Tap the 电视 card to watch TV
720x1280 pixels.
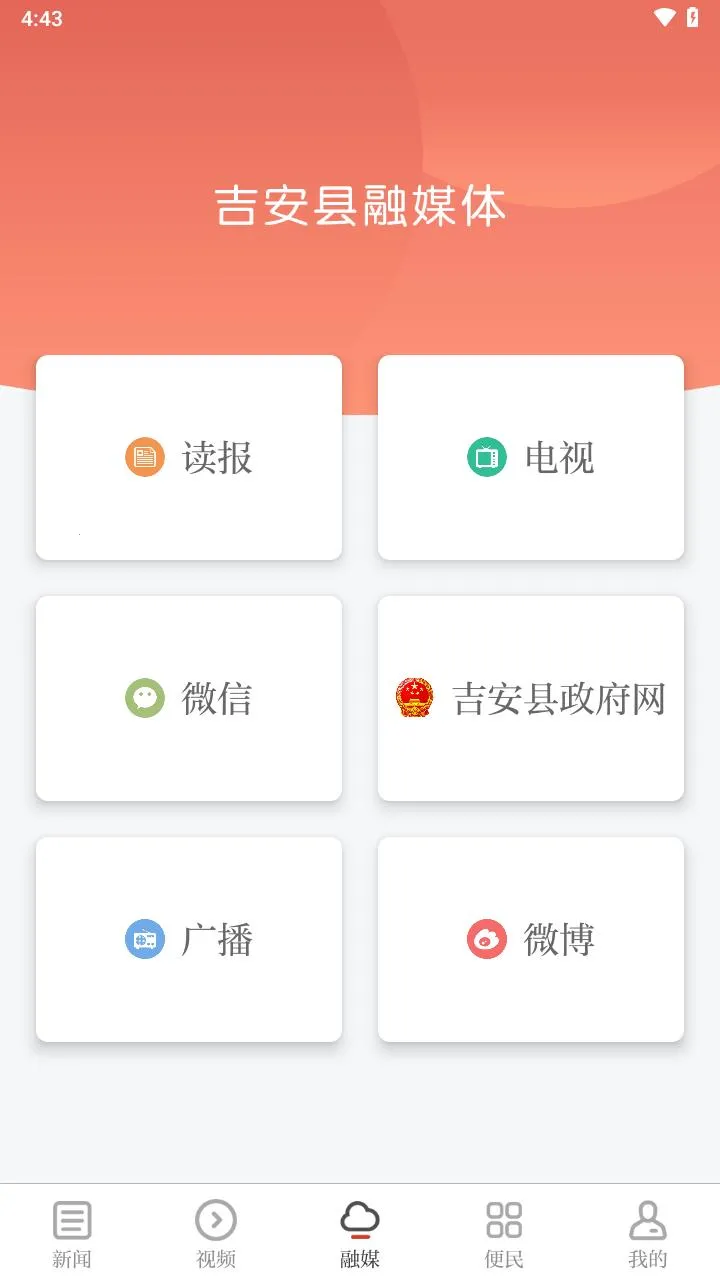[530, 457]
